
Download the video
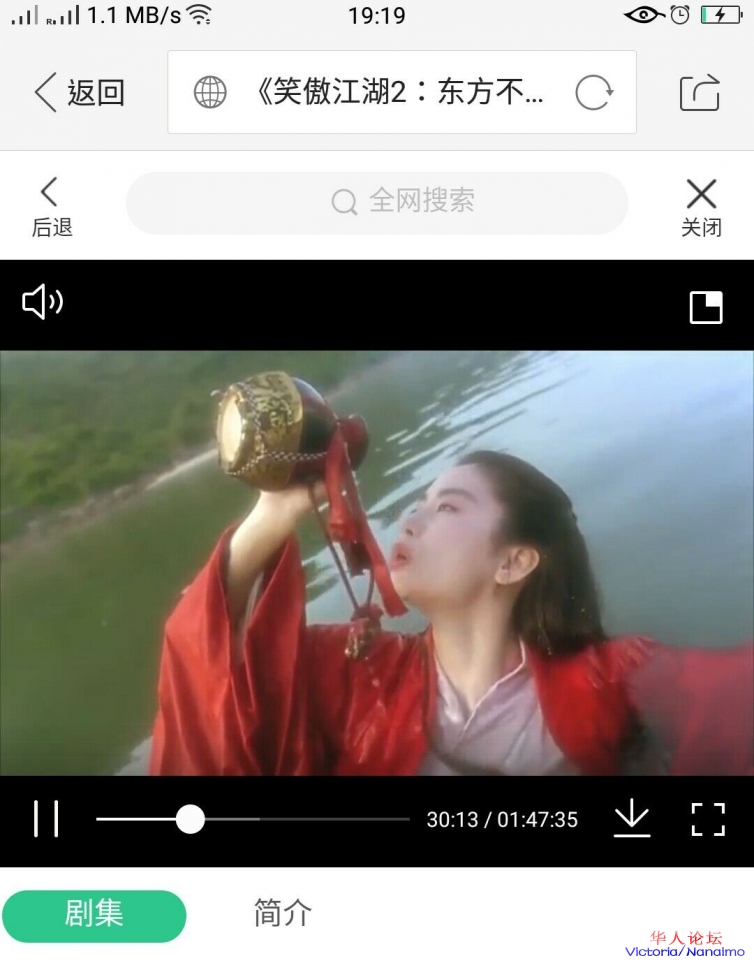pyautogui.click(x=631, y=819)
